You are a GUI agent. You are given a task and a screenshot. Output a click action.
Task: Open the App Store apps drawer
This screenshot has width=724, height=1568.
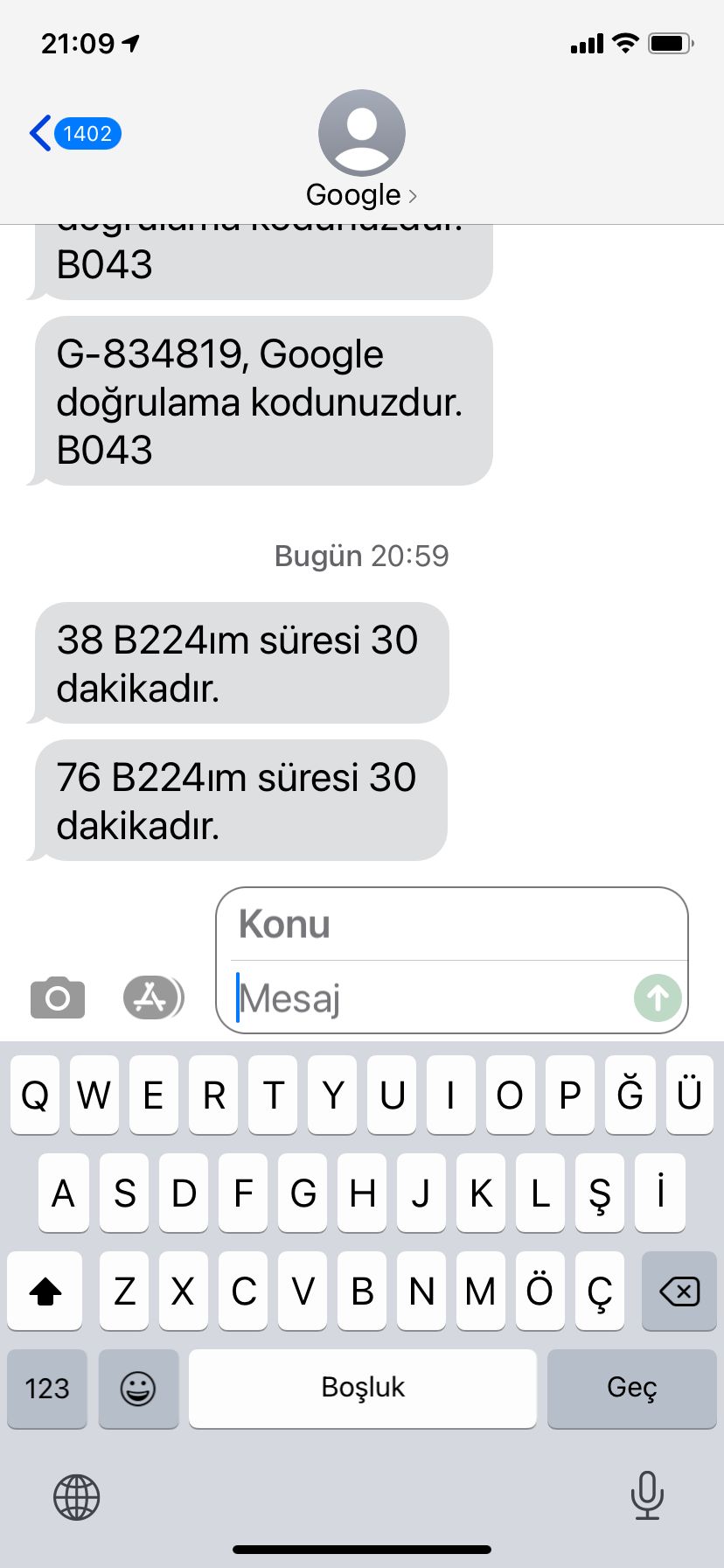click(153, 997)
